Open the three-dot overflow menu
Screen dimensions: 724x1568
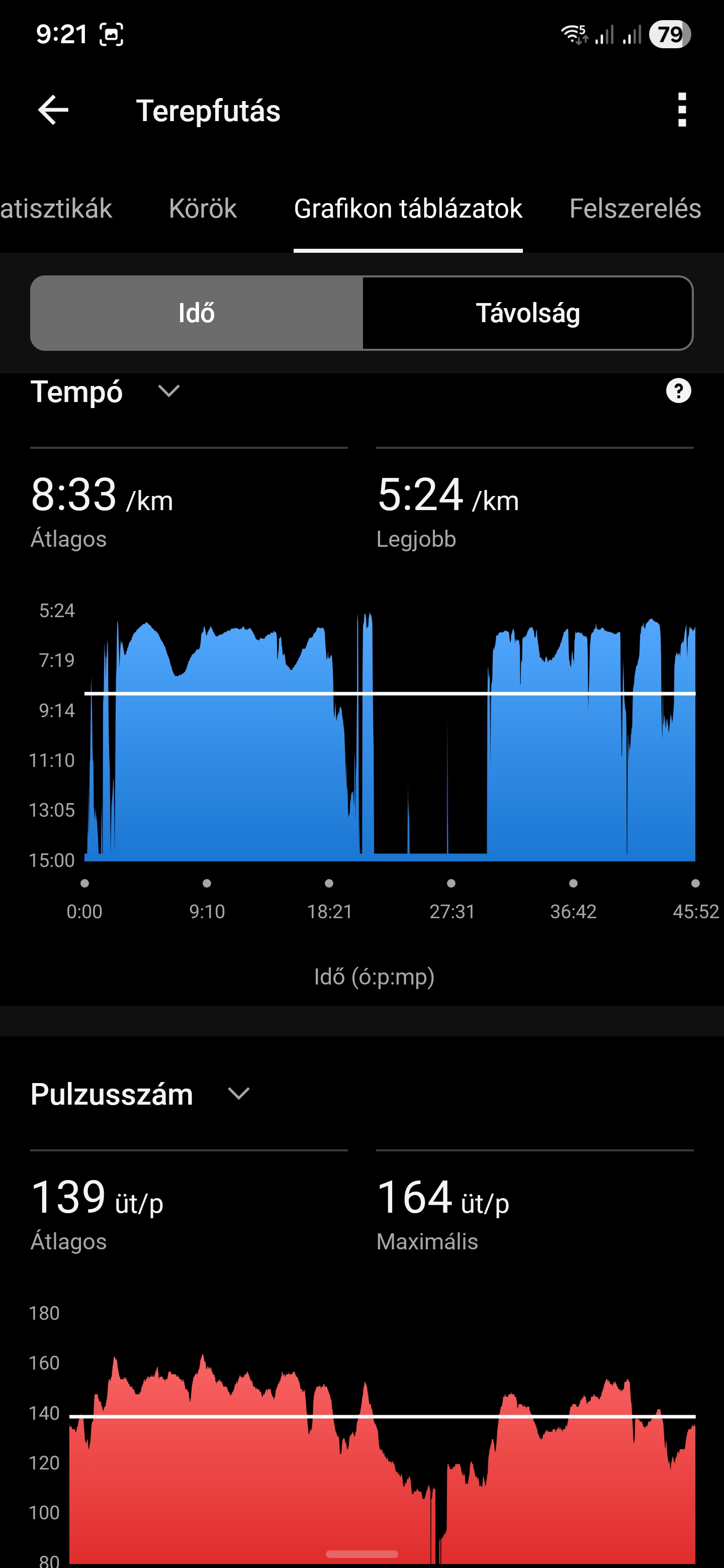point(681,110)
